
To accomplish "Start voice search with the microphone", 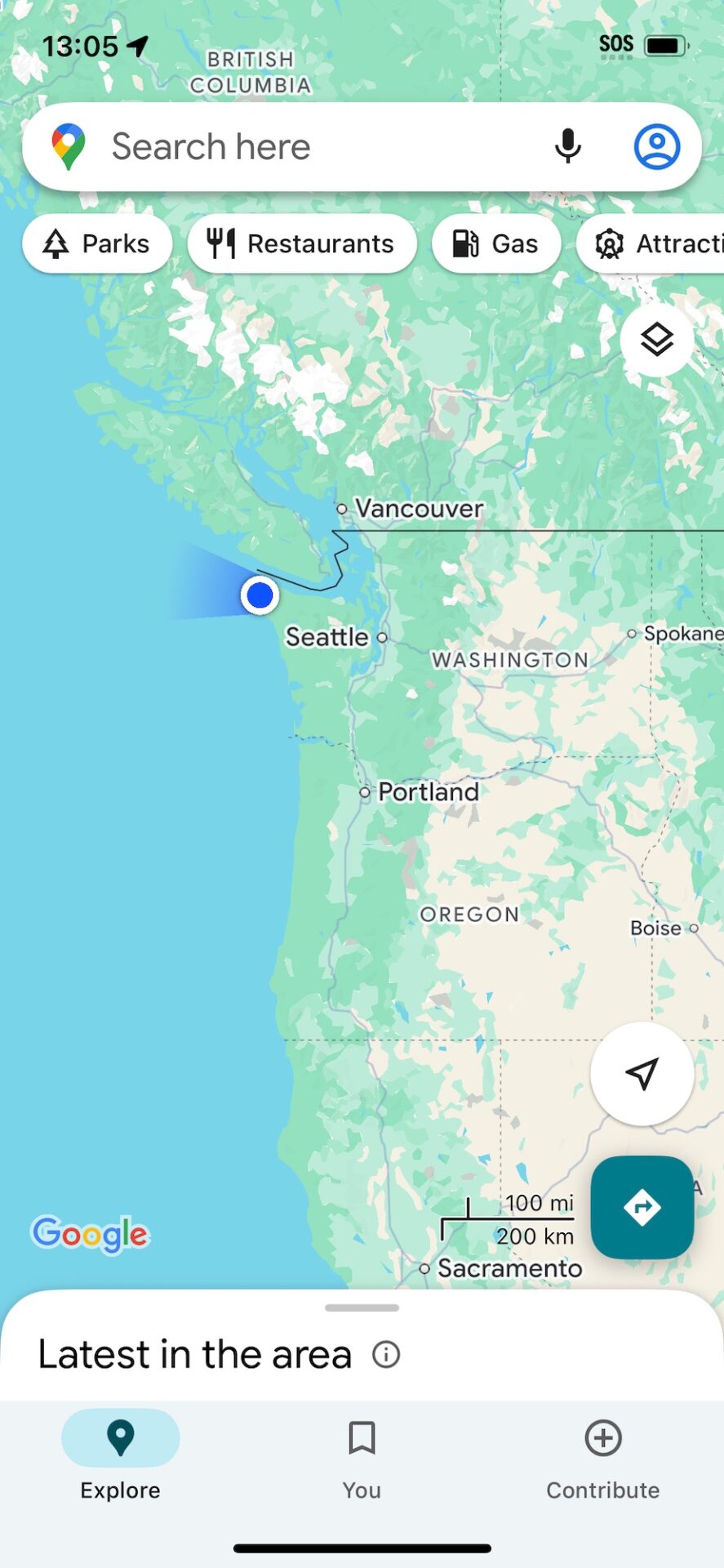I will [568, 147].
